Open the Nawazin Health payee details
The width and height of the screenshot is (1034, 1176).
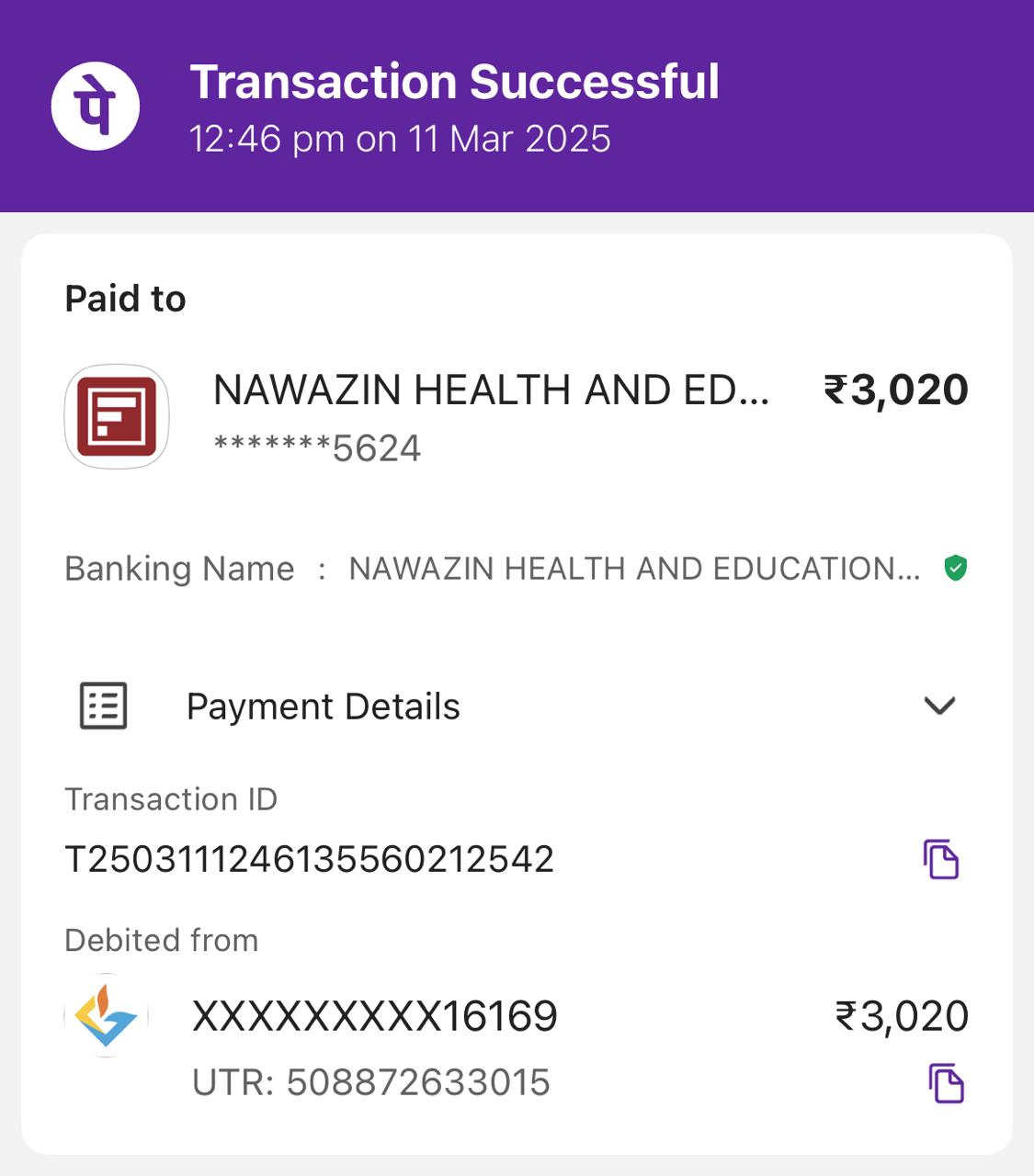click(x=491, y=390)
